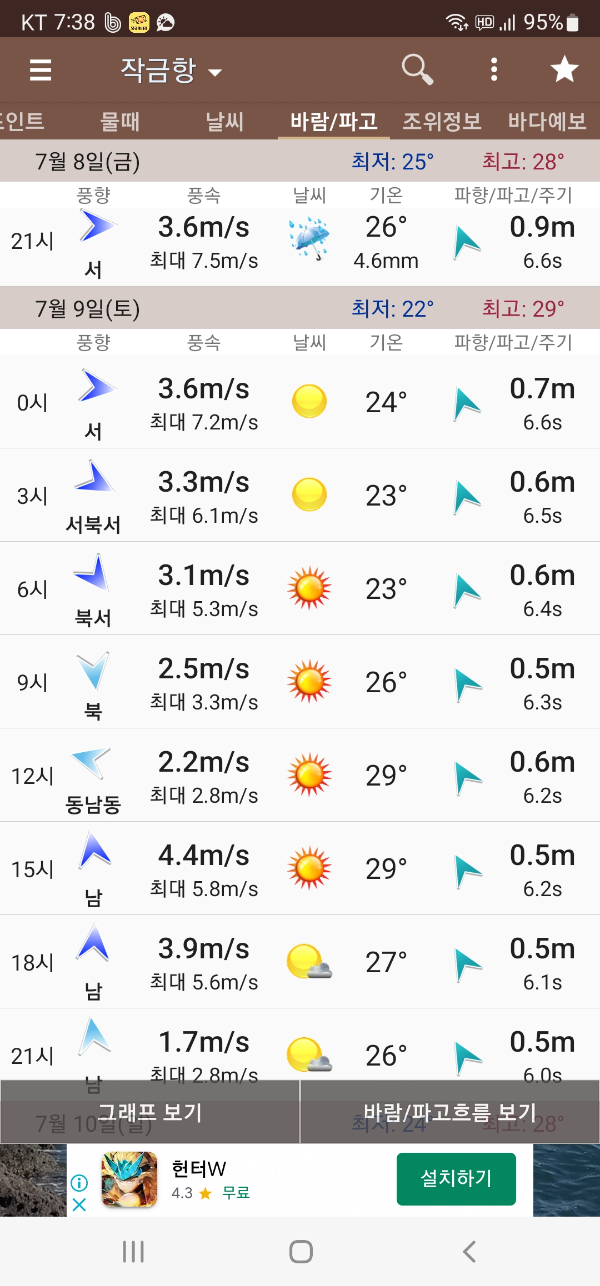Open the hamburger menu

point(40,70)
